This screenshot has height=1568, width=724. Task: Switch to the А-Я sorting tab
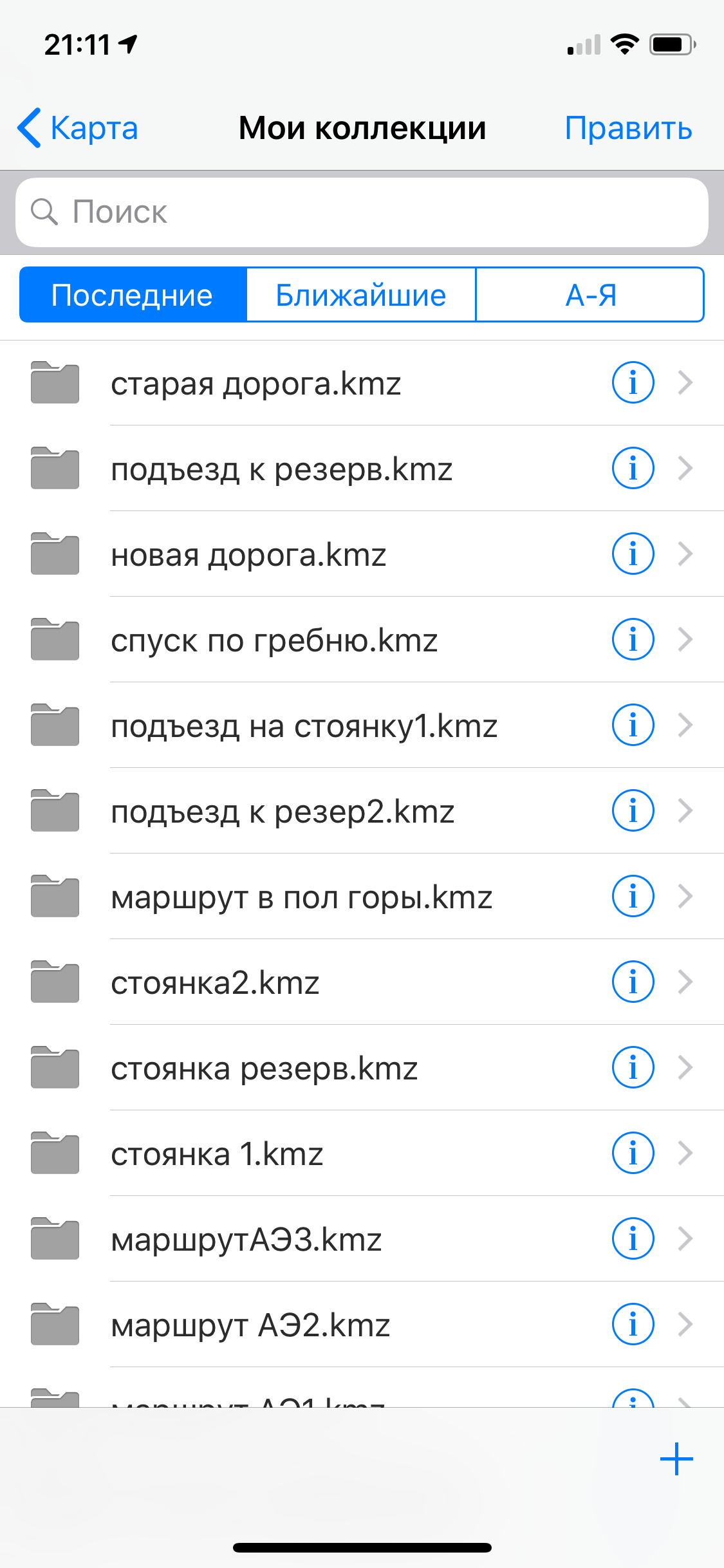tap(590, 295)
